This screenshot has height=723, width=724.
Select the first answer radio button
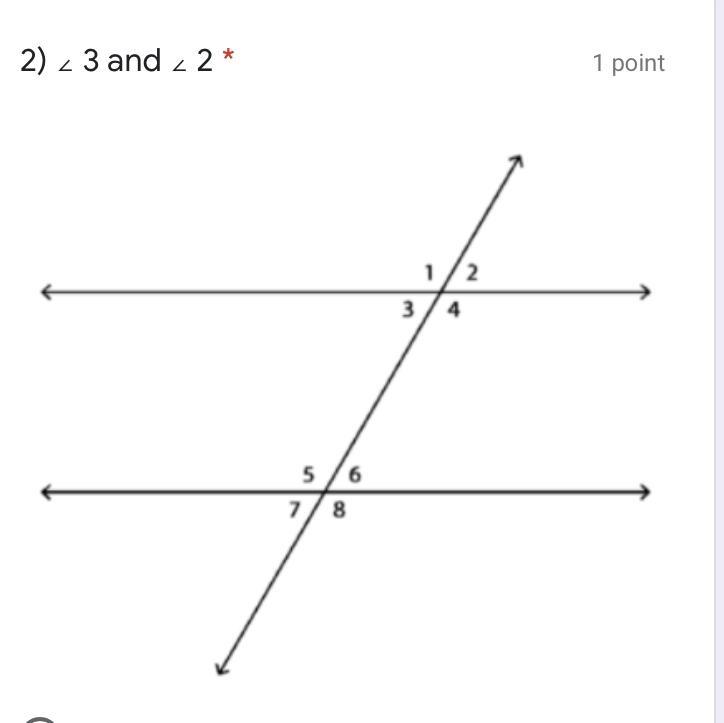(40, 721)
